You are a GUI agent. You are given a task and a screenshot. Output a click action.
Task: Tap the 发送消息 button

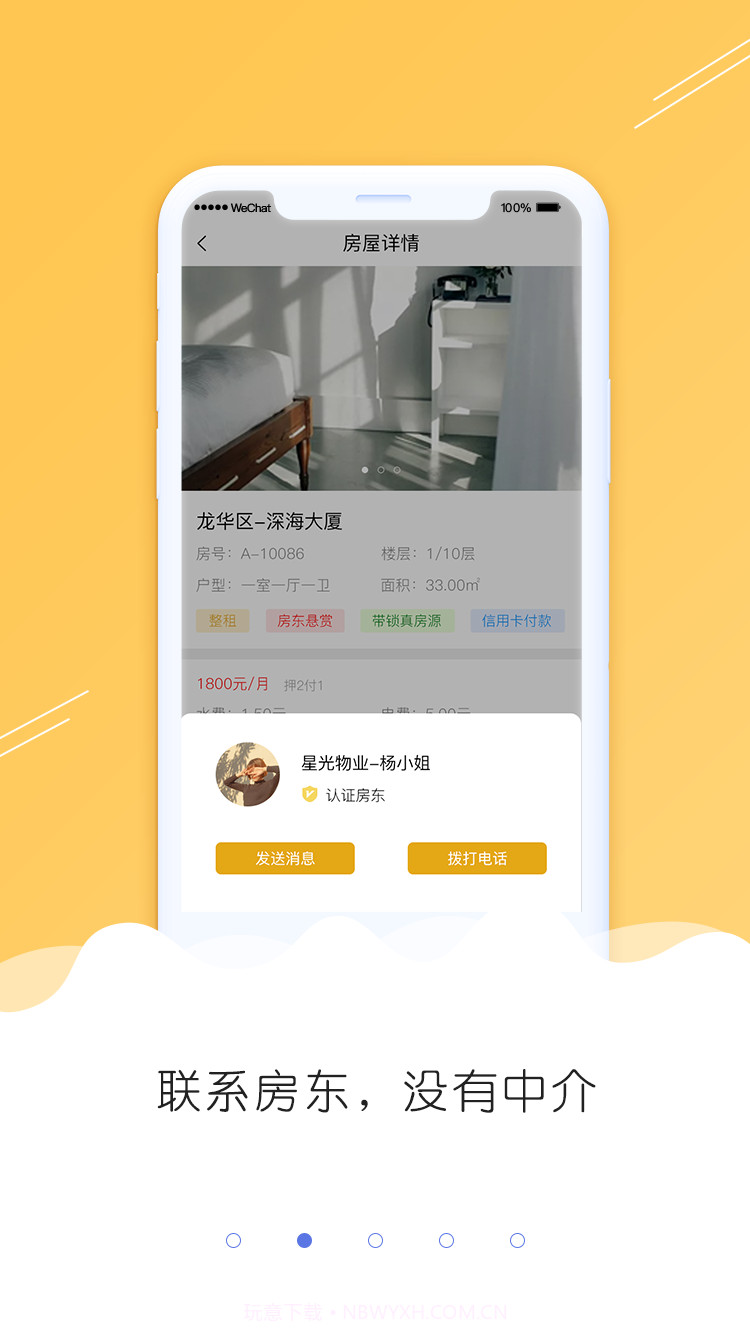(x=284, y=858)
